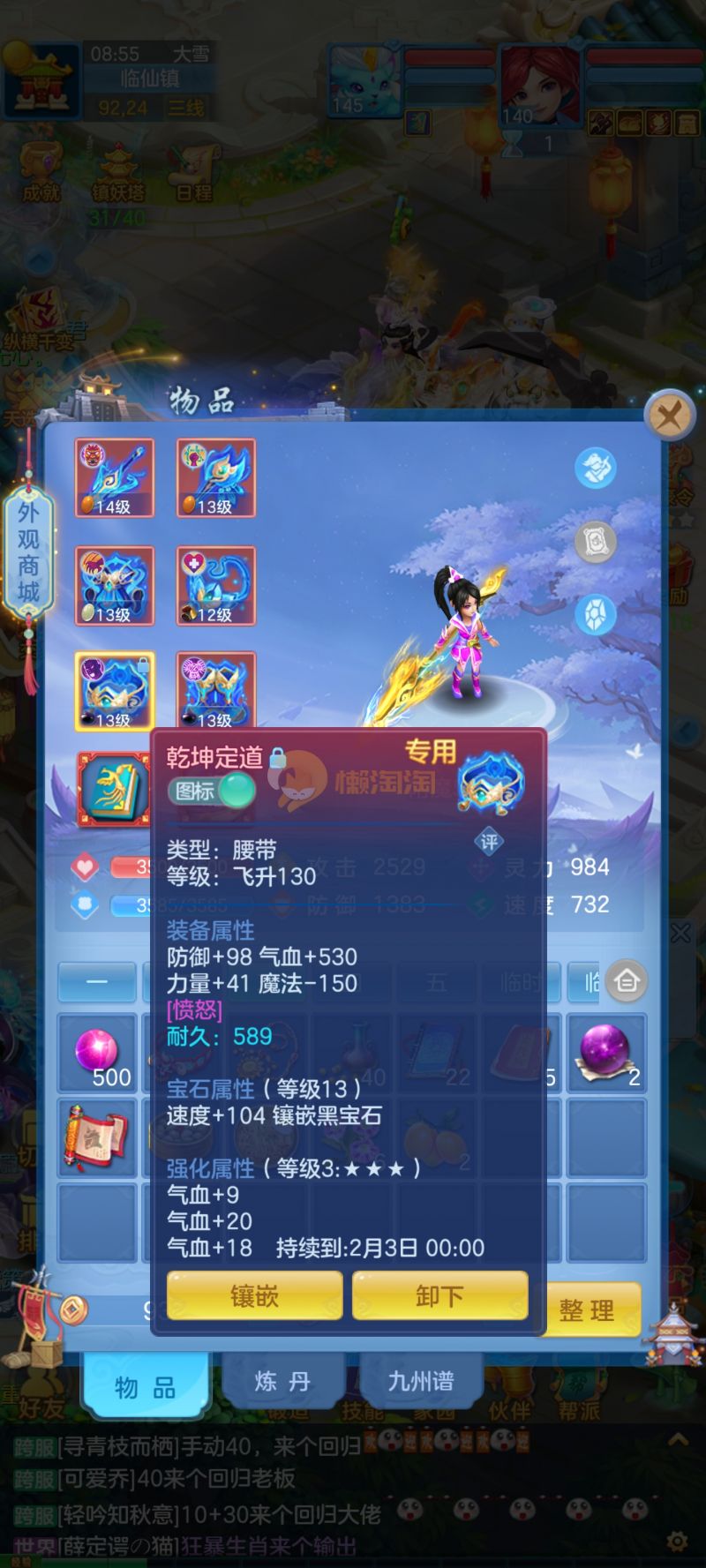This screenshot has height=1568, width=706.
Task: Open 镇妖塔 tower
Action: [x=117, y=175]
